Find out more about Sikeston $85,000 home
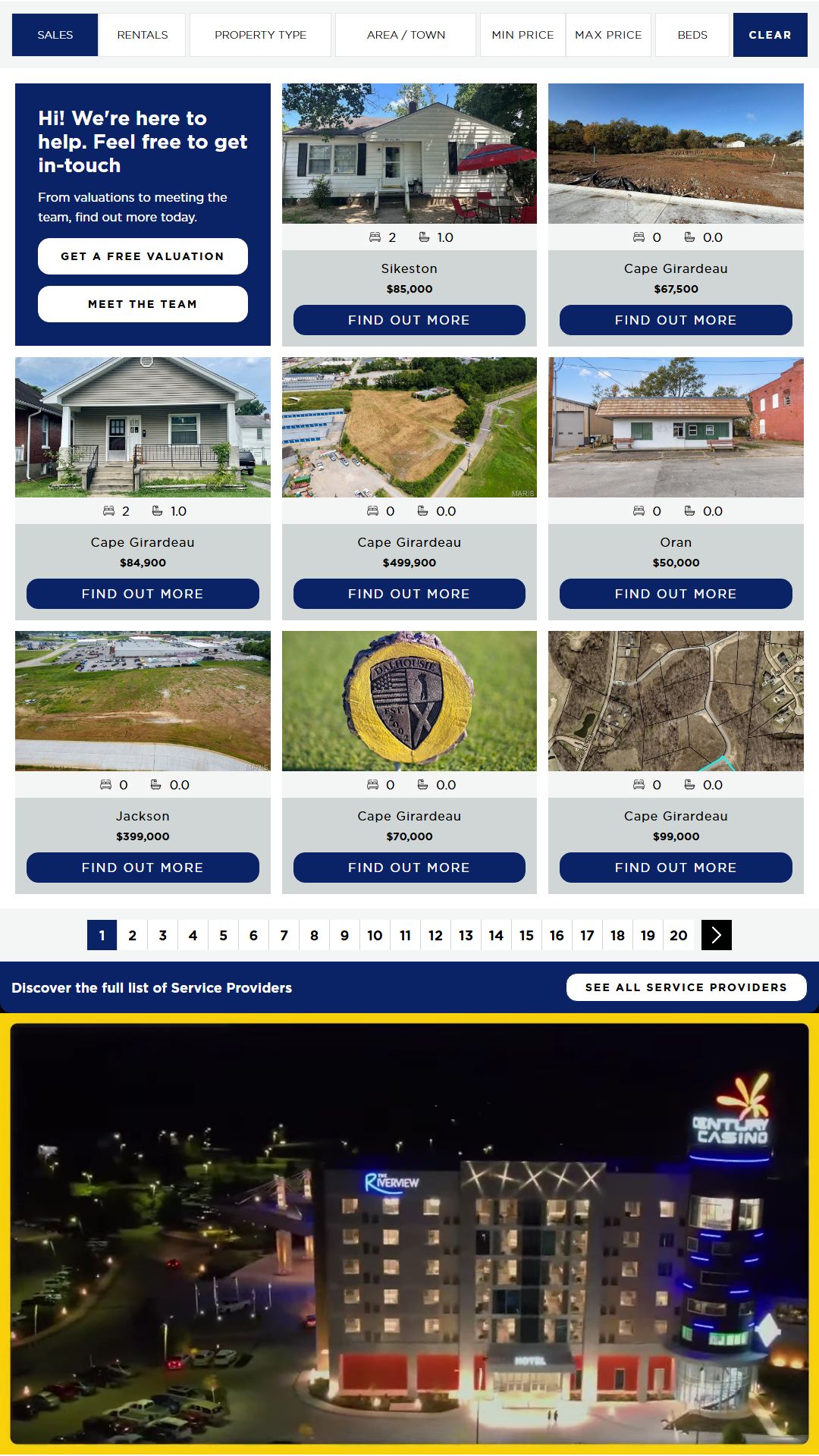This screenshot has height=1456, width=819. click(x=409, y=320)
